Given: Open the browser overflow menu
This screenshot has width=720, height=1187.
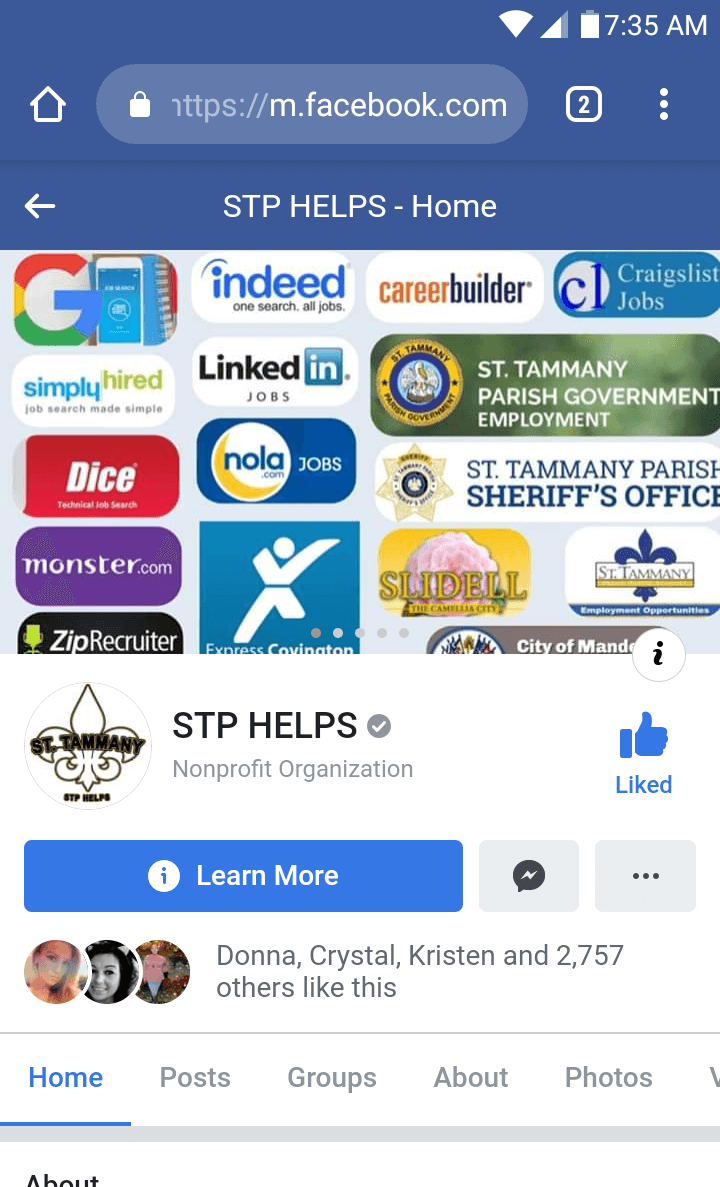Looking at the screenshot, I should pyautogui.click(x=664, y=105).
